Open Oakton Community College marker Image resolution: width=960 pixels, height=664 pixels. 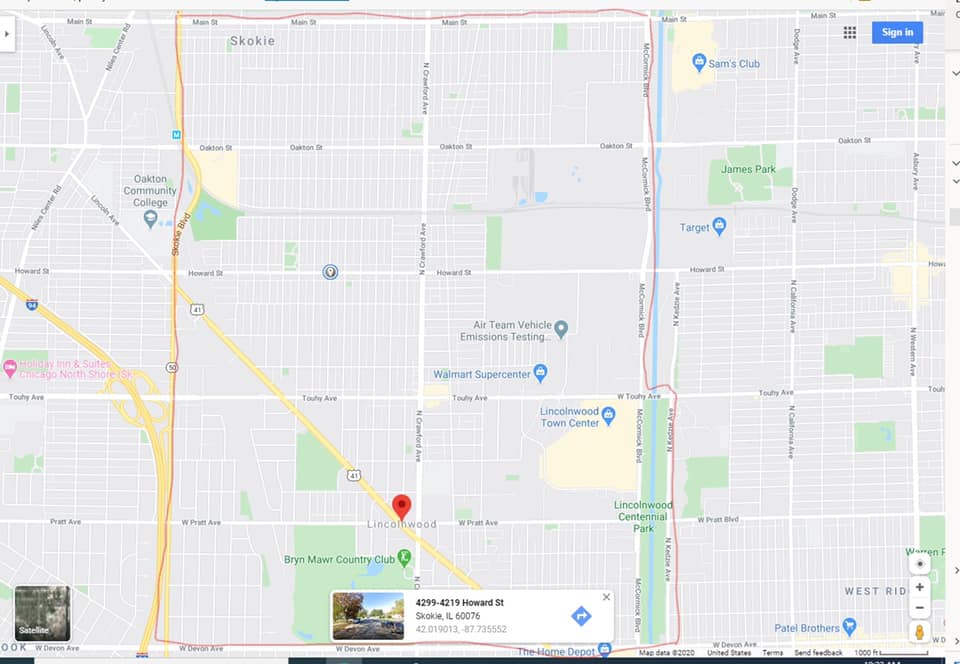coord(151,217)
